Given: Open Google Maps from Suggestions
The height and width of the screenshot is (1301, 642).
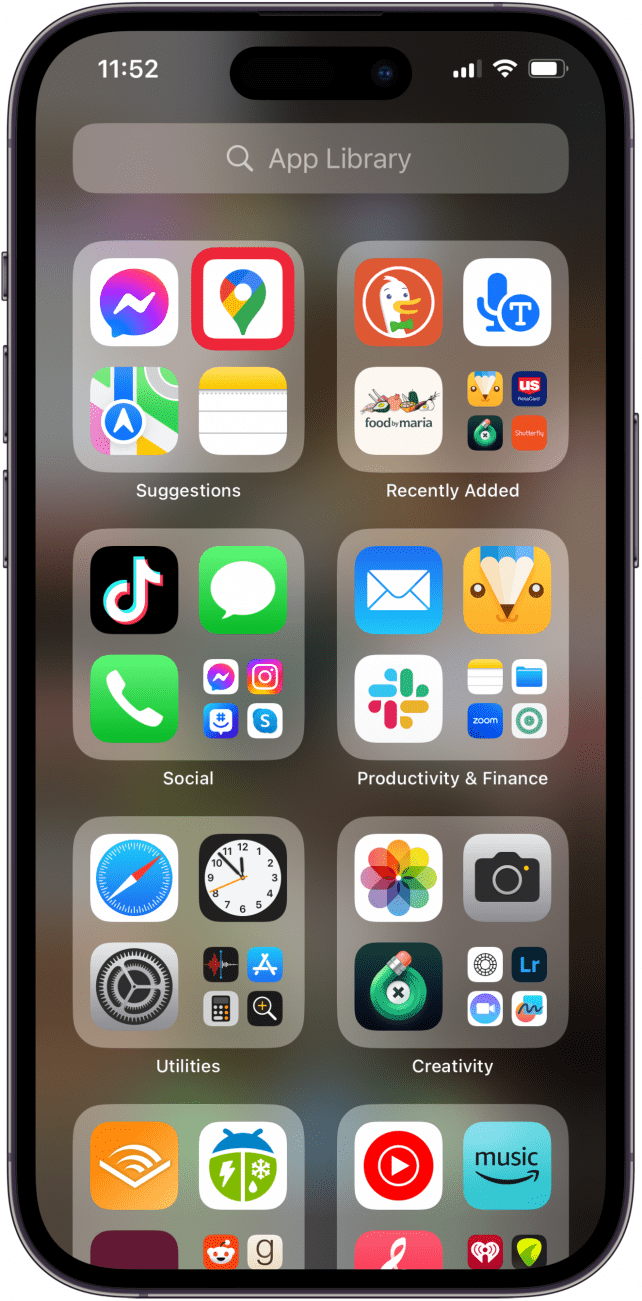Looking at the screenshot, I should 243,300.
